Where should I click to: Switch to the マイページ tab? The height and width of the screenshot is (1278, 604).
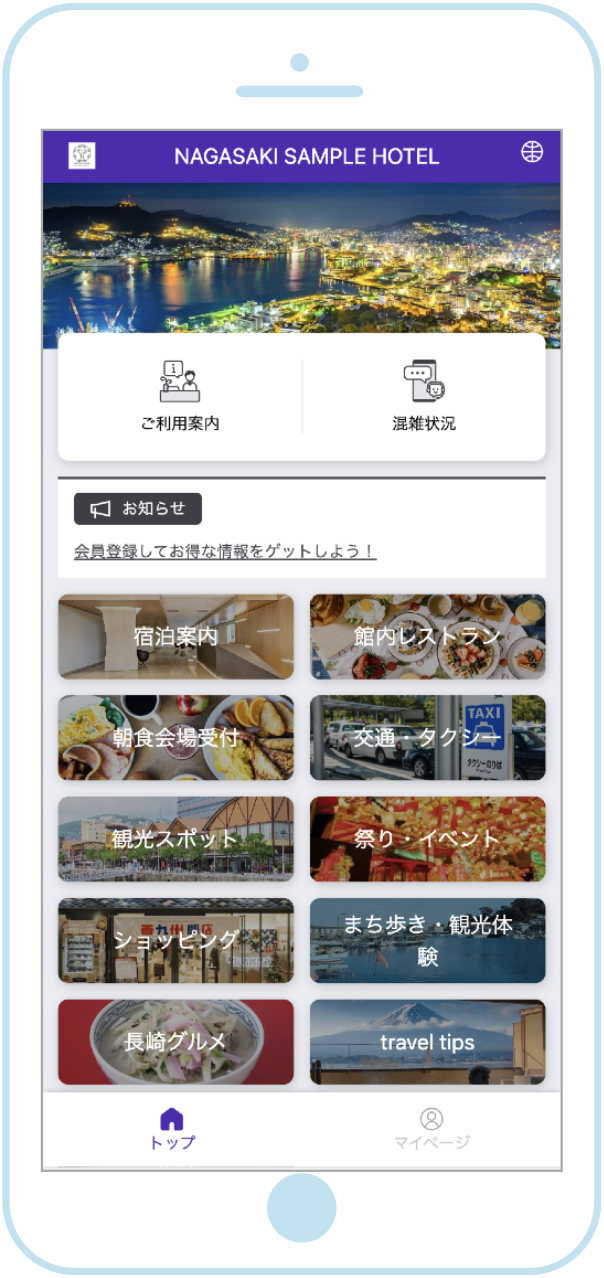431,1129
